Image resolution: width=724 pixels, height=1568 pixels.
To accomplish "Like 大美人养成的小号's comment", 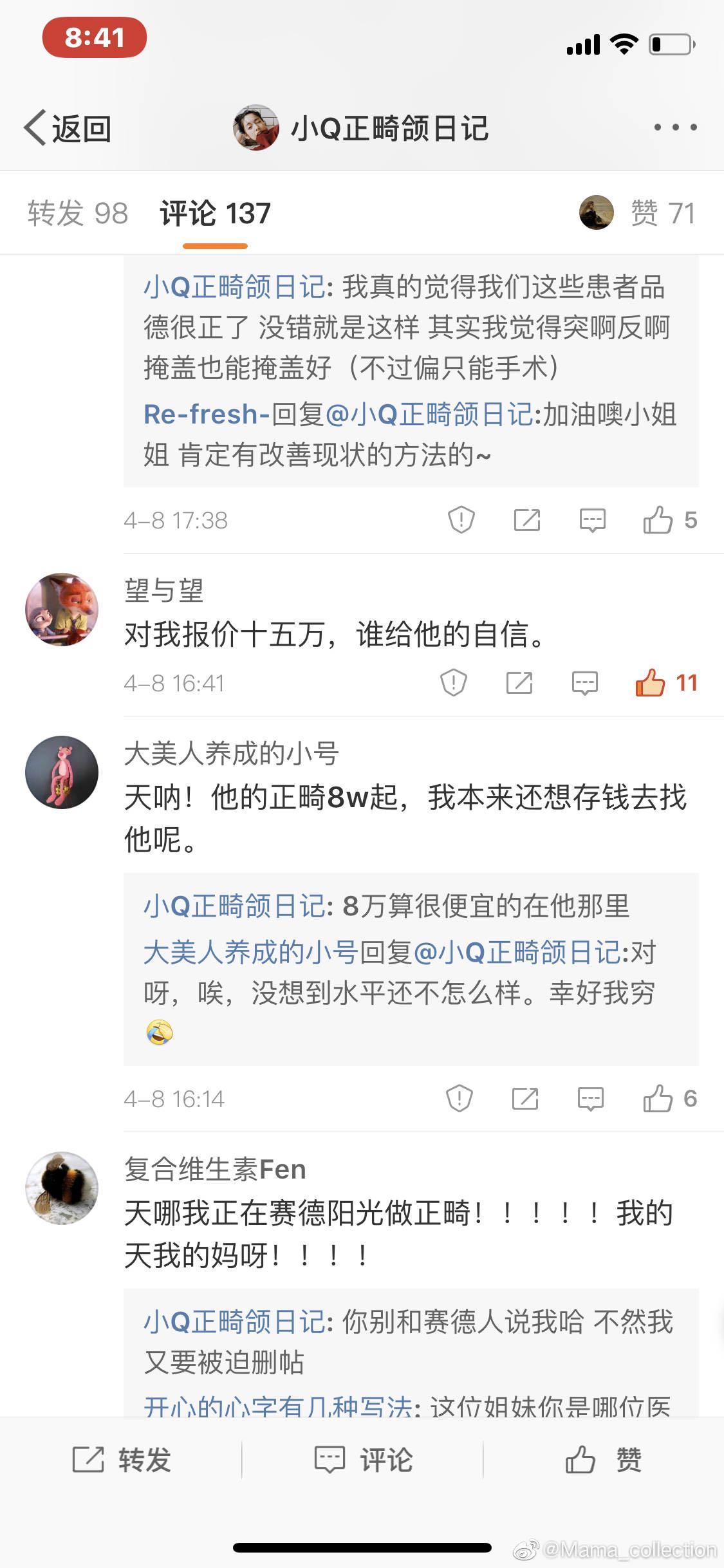I will coord(658,1099).
